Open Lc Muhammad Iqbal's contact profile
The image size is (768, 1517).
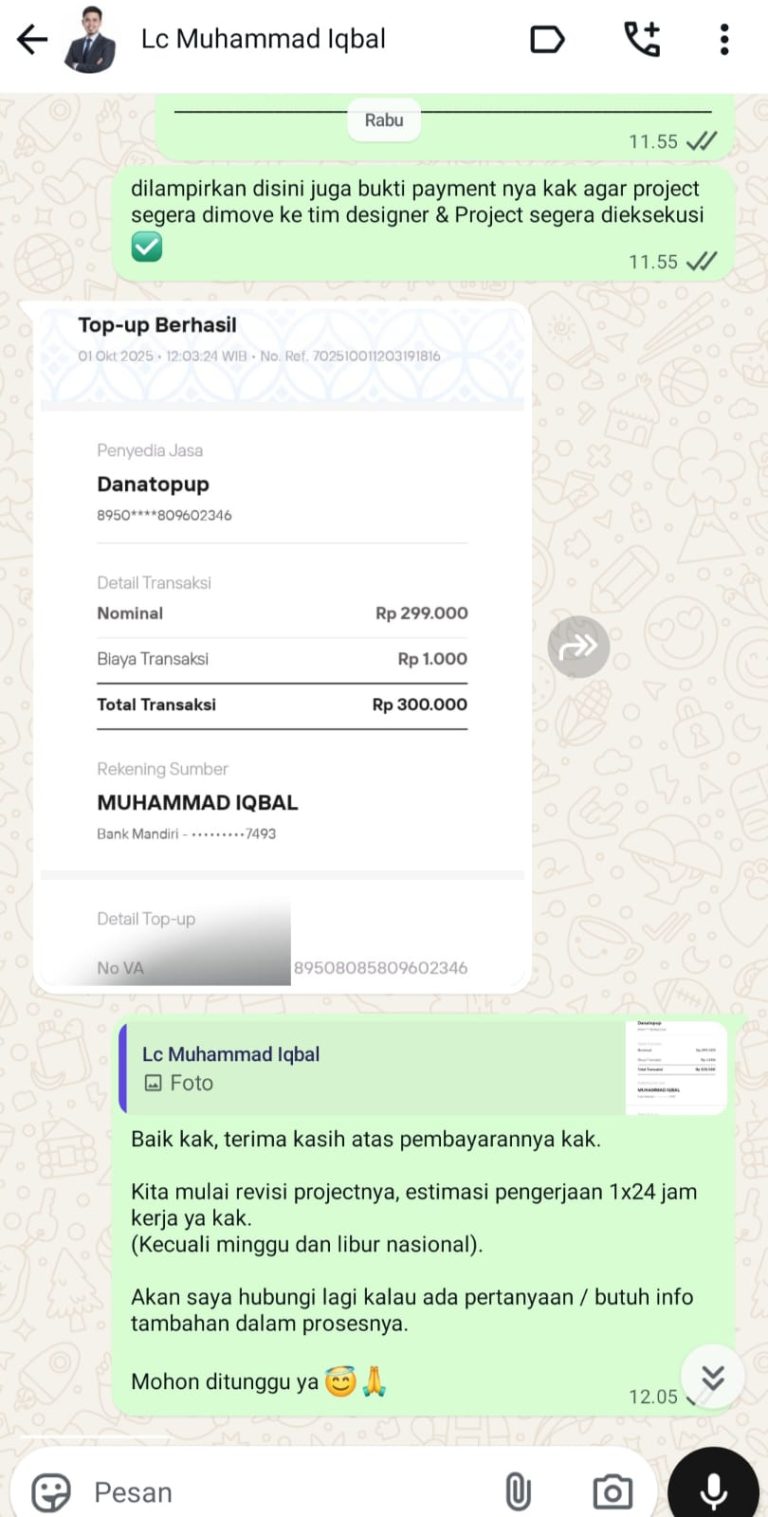[263, 40]
